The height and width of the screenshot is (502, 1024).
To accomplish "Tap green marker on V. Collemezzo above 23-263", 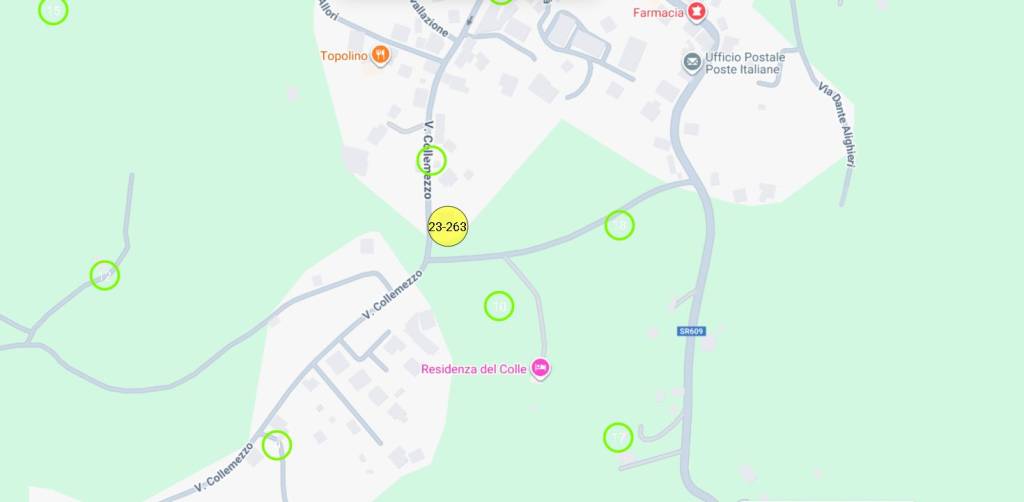I will pos(431,160).
